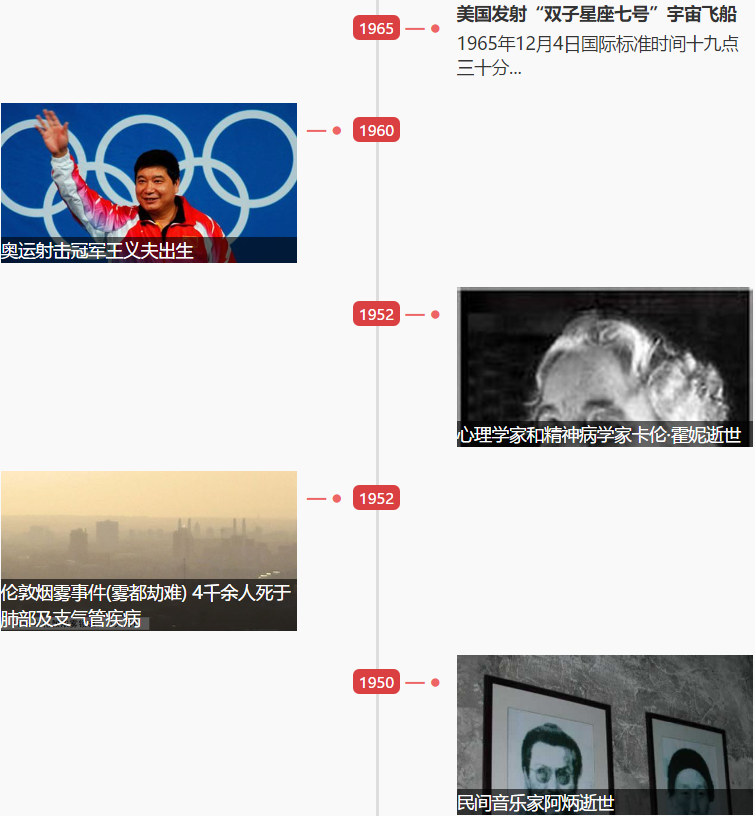Open the 王义夫 birth event card
The image size is (755, 816).
click(148, 183)
